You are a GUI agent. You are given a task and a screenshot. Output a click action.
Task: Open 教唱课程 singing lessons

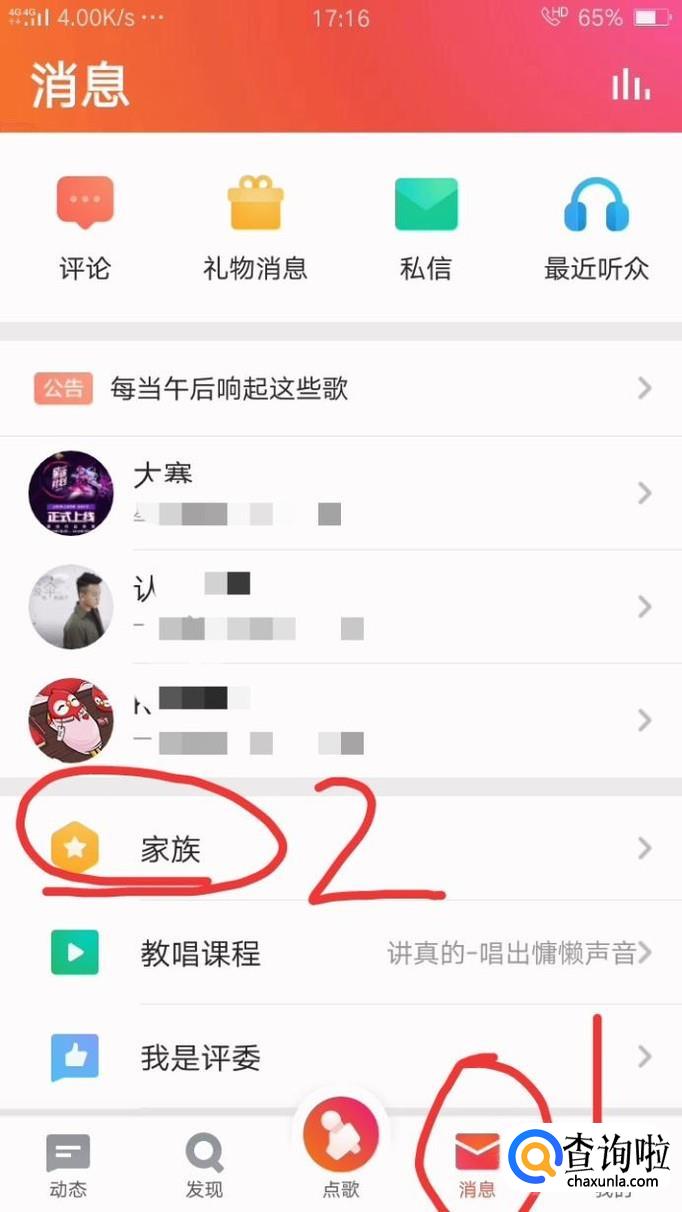pos(341,953)
